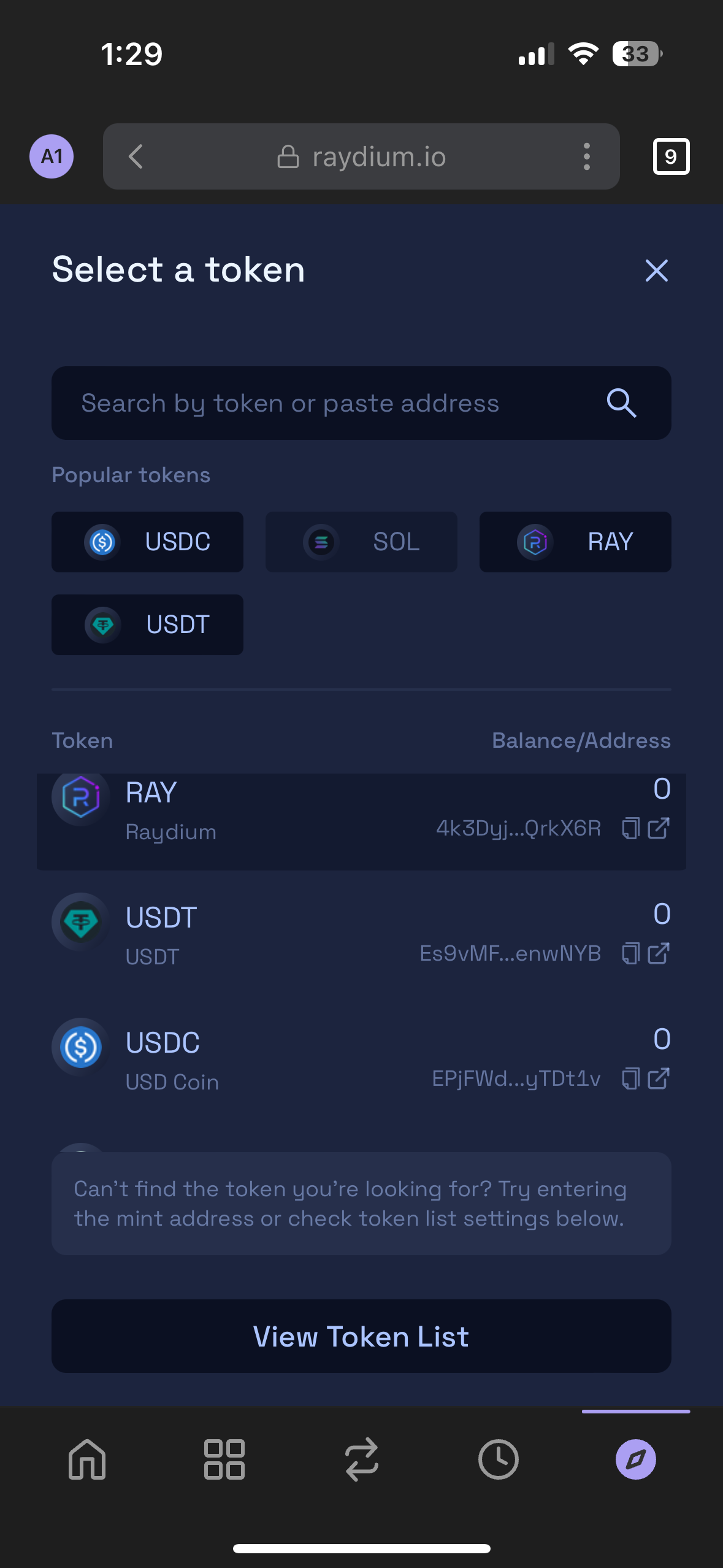The height and width of the screenshot is (1568, 723).
Task: Open the browser overflow menu
Action: tap(587, 156)
